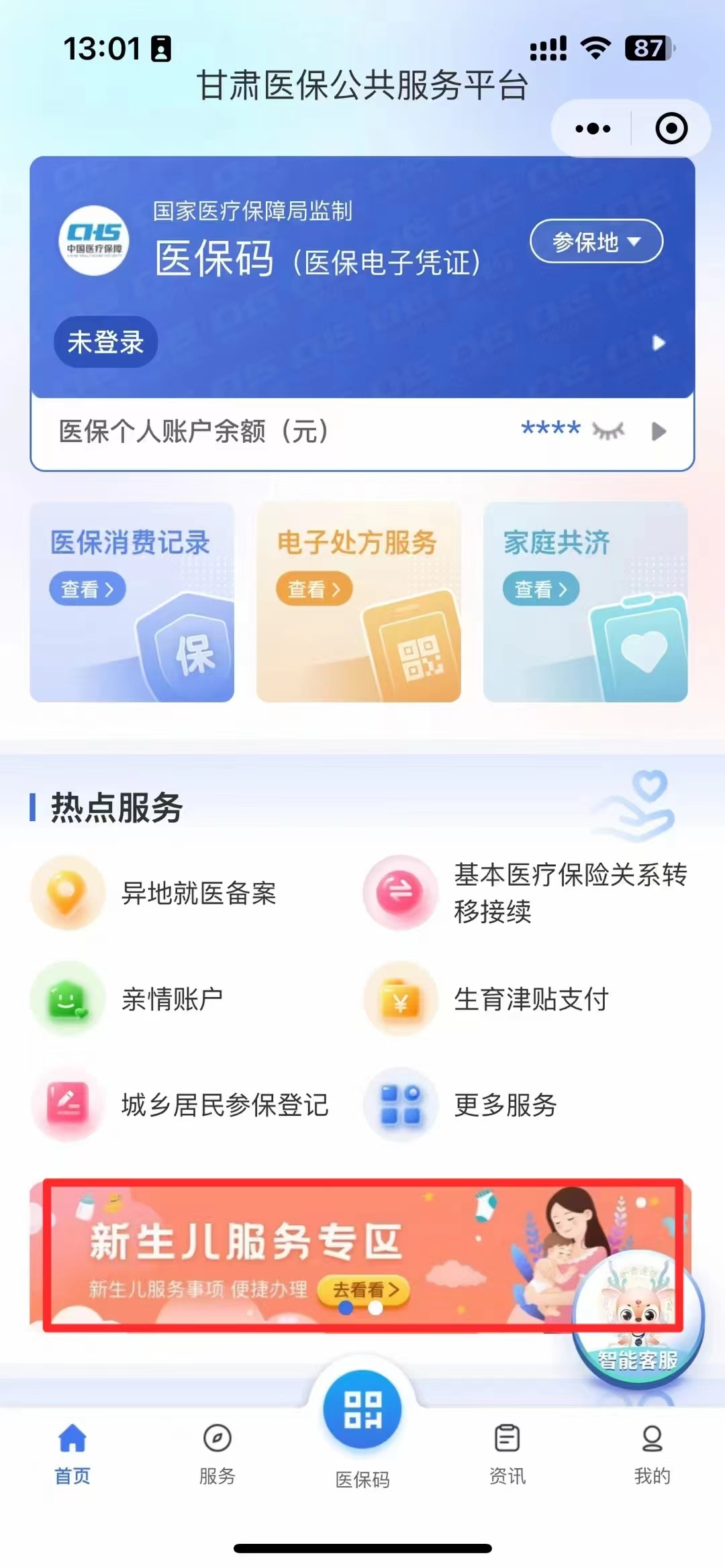The image size is (725, 1568).
Task: Reveal the hidden account balance
Action: click(608, 431)
